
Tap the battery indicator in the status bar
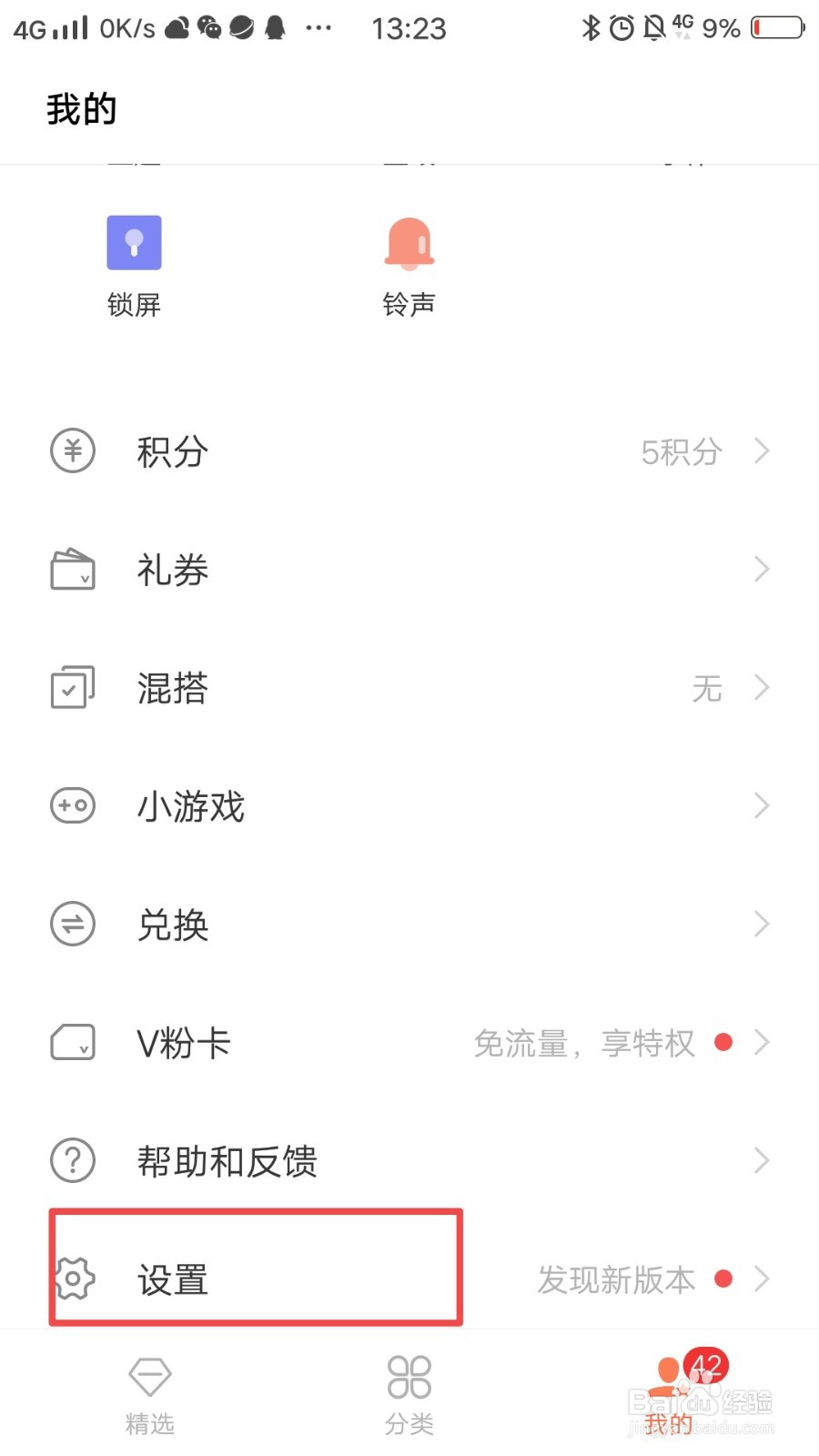click(x=775, y=27)
